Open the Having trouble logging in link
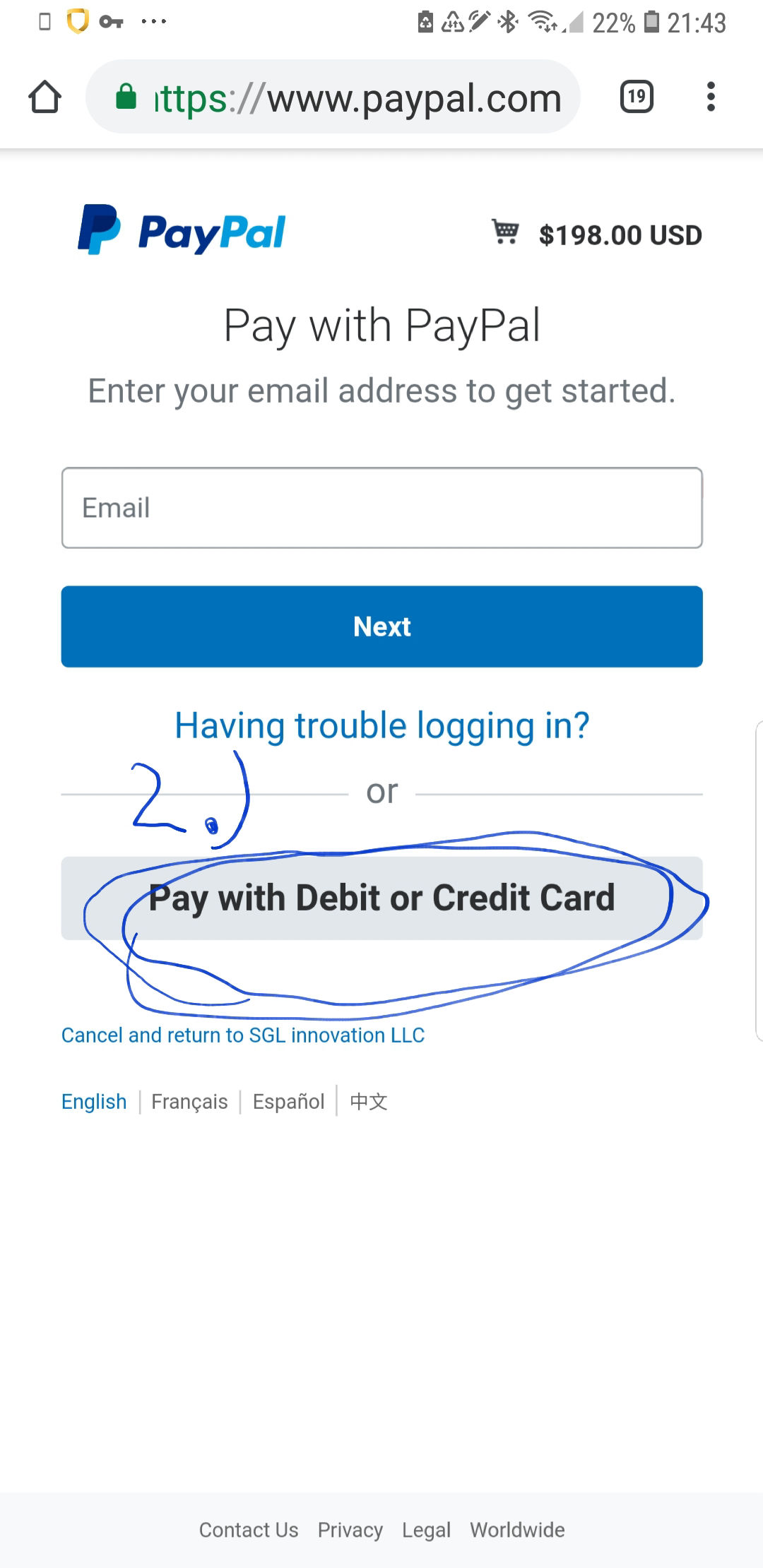 [x=381, y=726]
